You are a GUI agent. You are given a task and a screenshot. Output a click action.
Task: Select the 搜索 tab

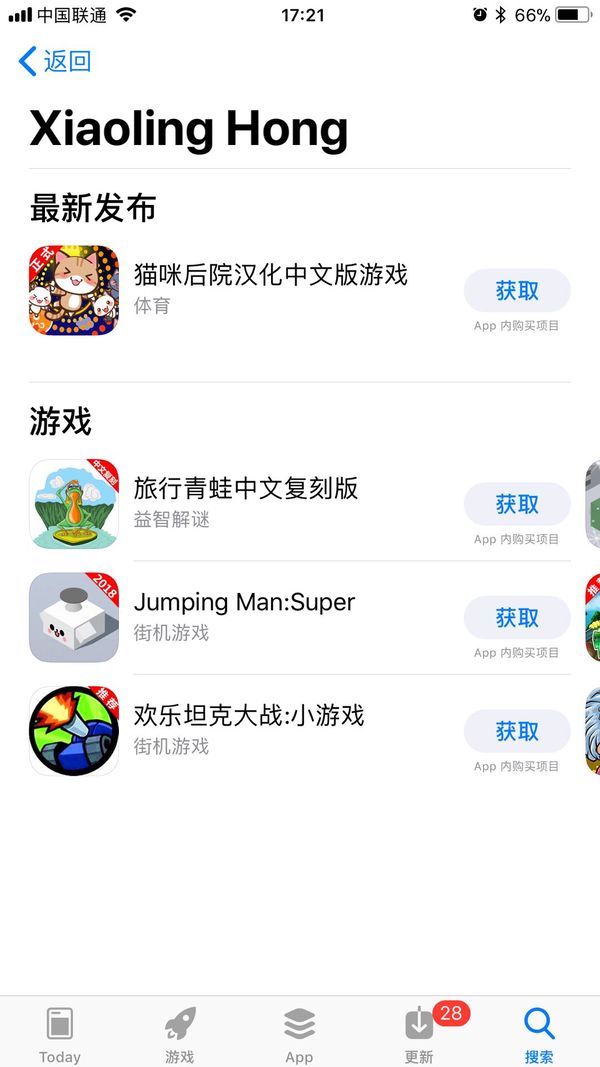(539, 1034)
